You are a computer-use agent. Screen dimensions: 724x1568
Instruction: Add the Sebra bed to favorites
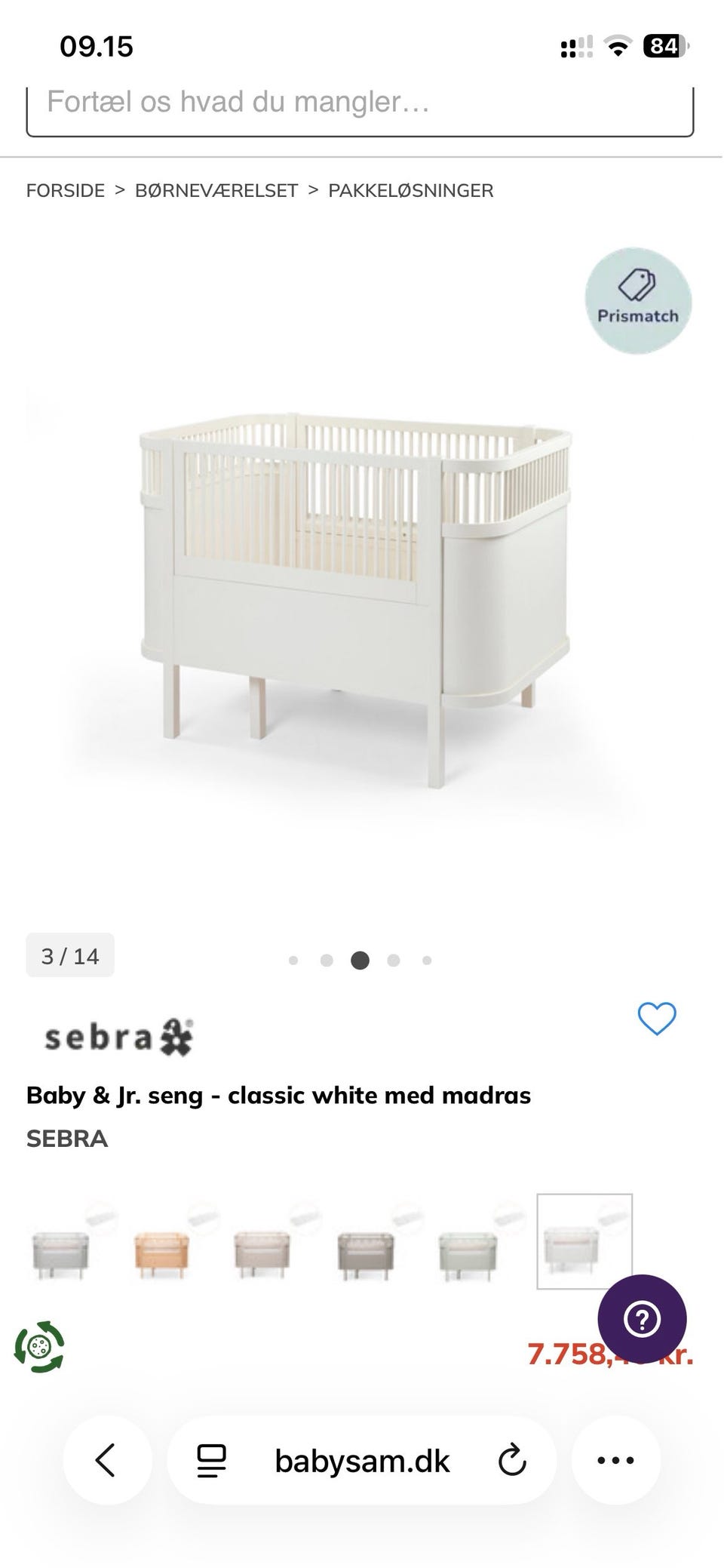coord(657,1019)
